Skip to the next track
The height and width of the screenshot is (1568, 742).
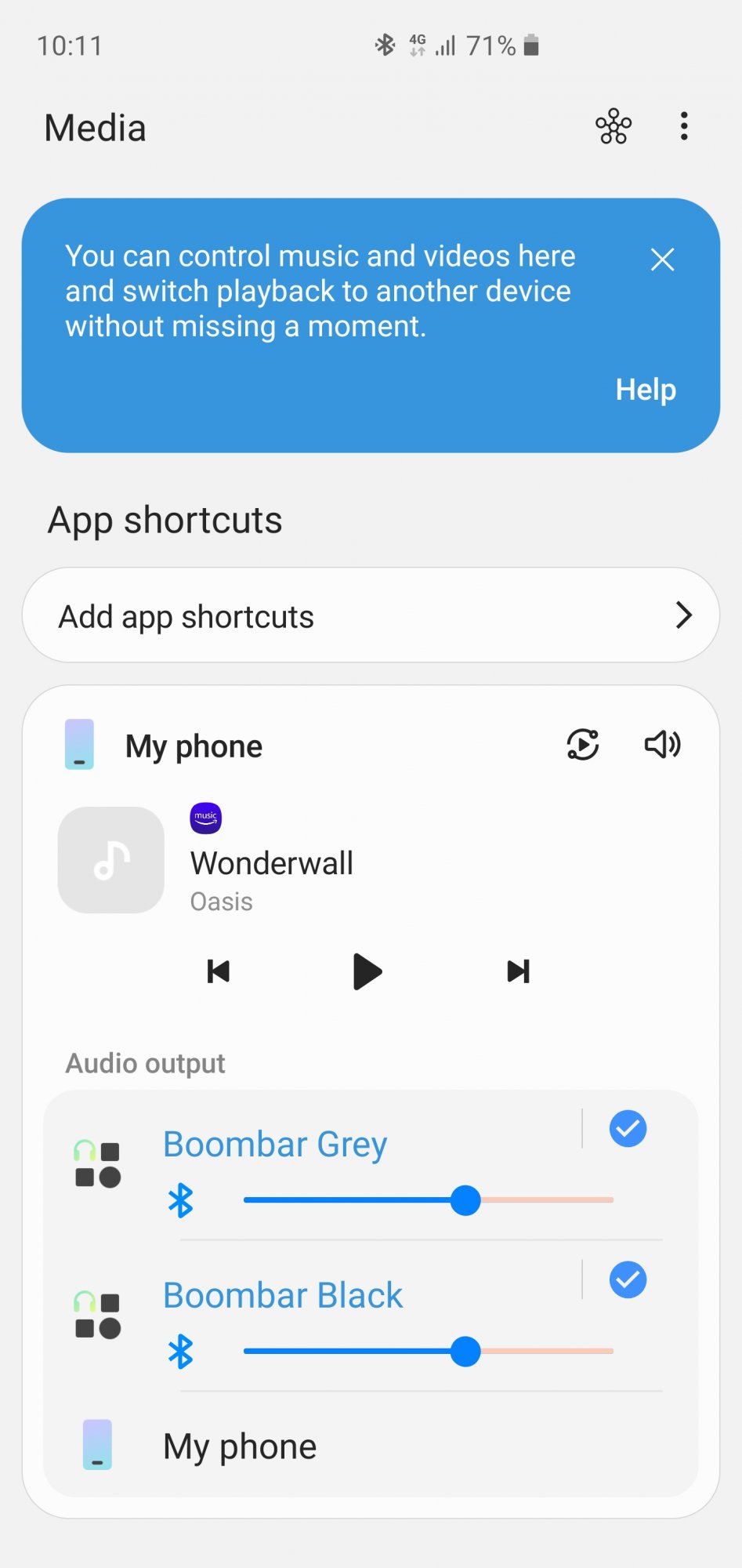pyautogui.click(x=518, y=971)
